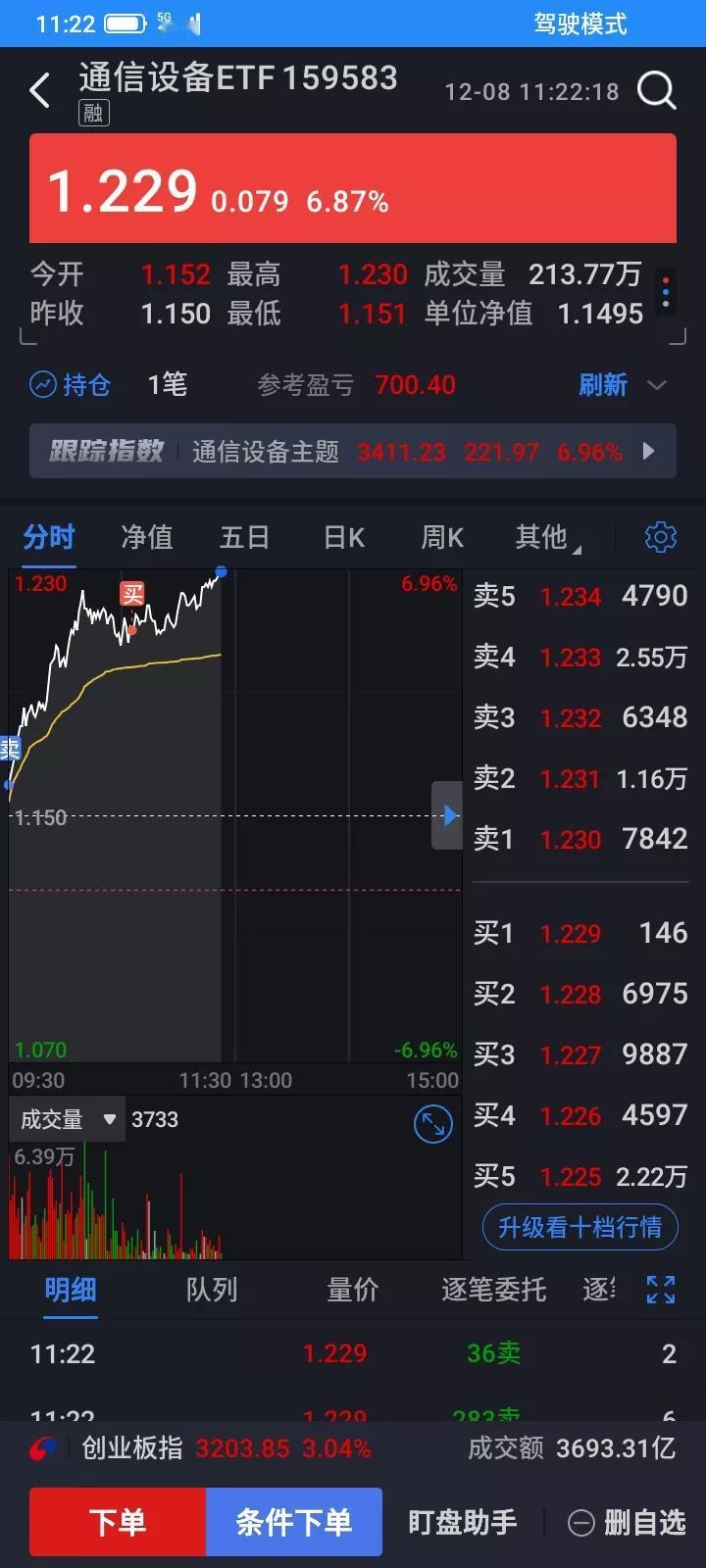Image resolution: width=706 pixels, height=1568 pixels.
Task: Tap the back arrow to exit ETF page
Action: pos(39,89)
